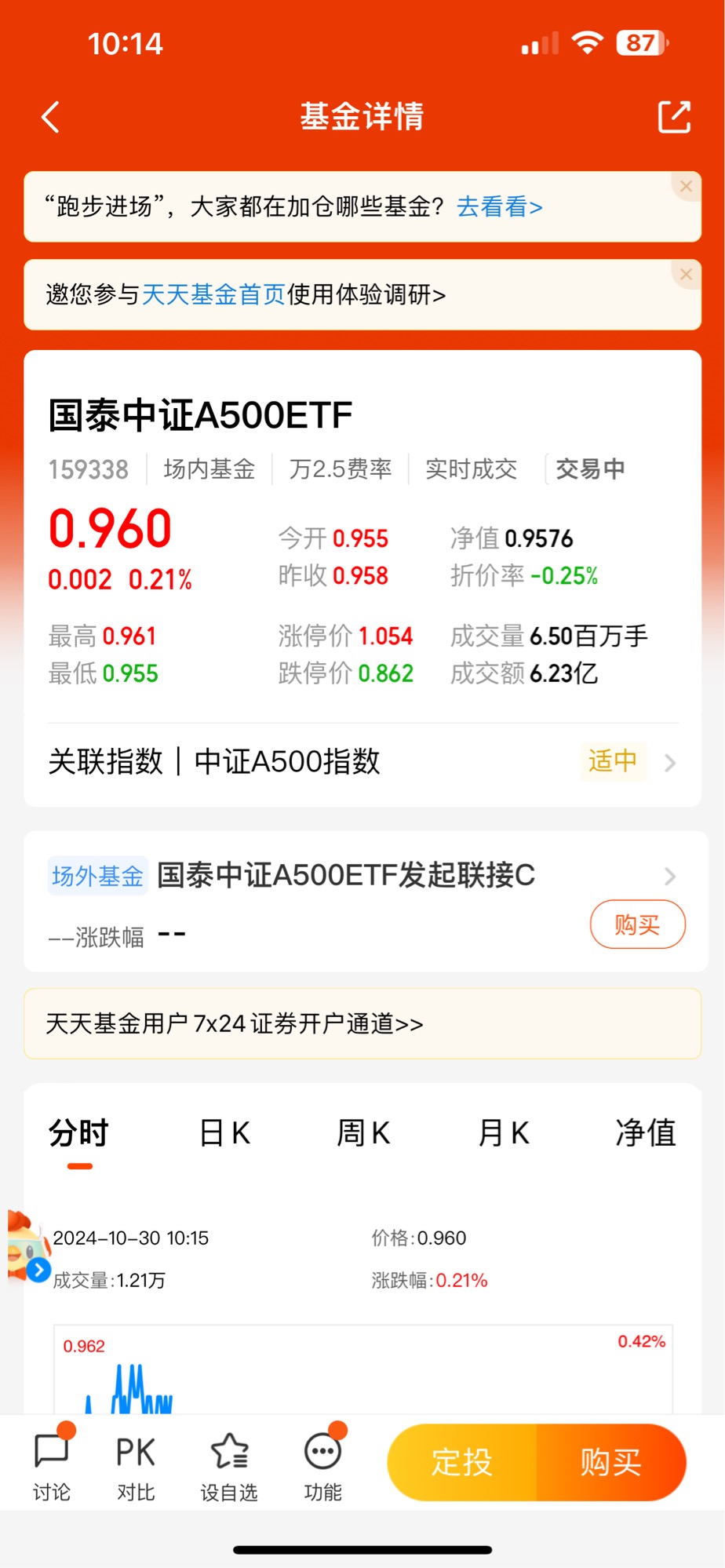Close the 使用体验调研 survey banner
The height and width of the screenshot is (1568, 725).
click(686, 274)
